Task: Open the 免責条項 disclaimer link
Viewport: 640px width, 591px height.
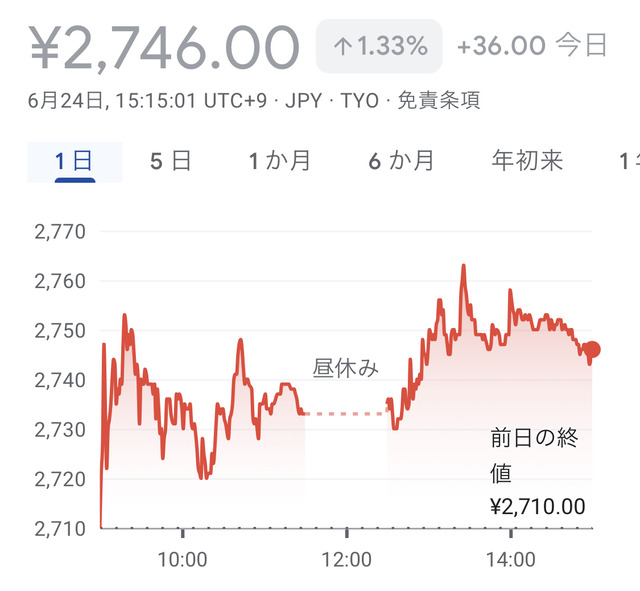Action: tap(438, 101)
